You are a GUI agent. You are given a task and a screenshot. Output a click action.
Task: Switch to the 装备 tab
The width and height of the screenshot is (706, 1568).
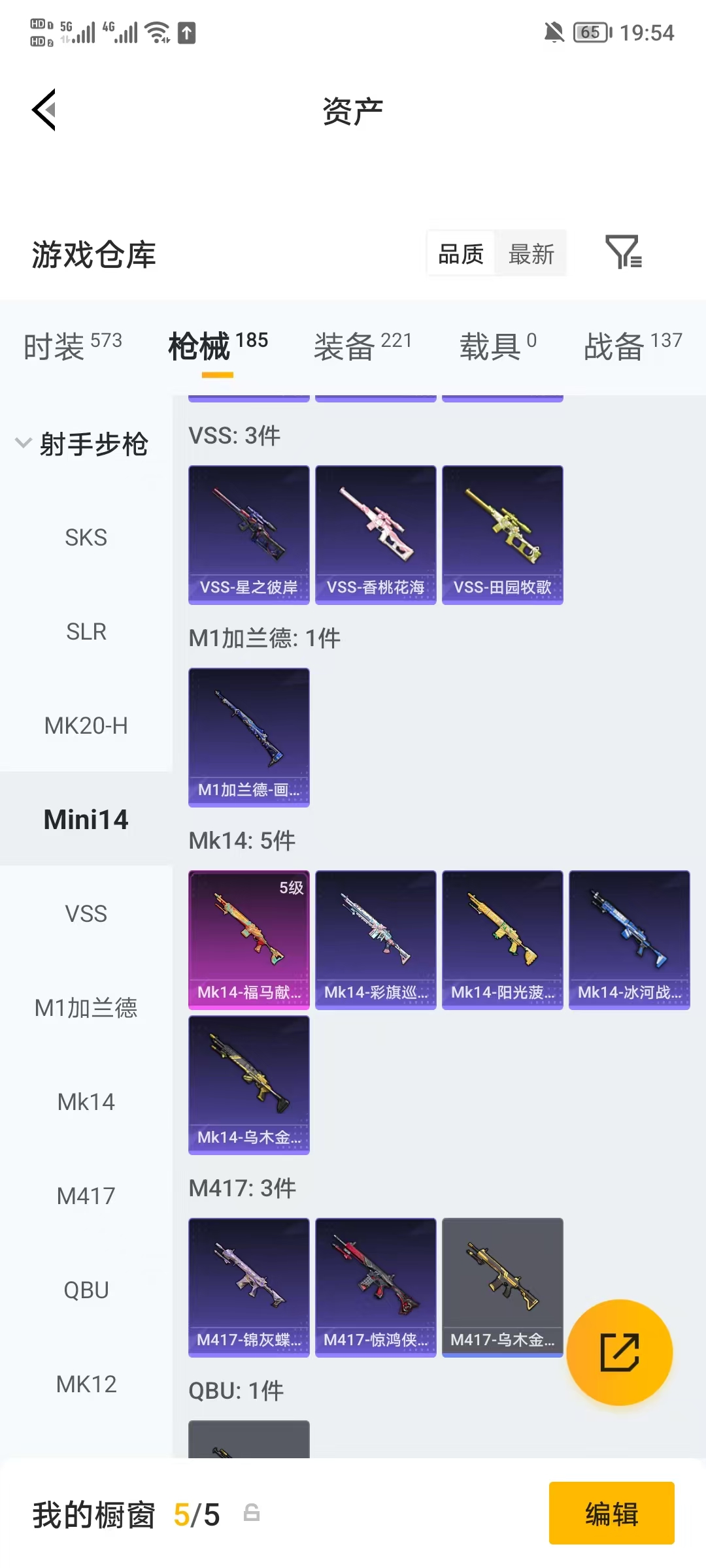(363, 346)
